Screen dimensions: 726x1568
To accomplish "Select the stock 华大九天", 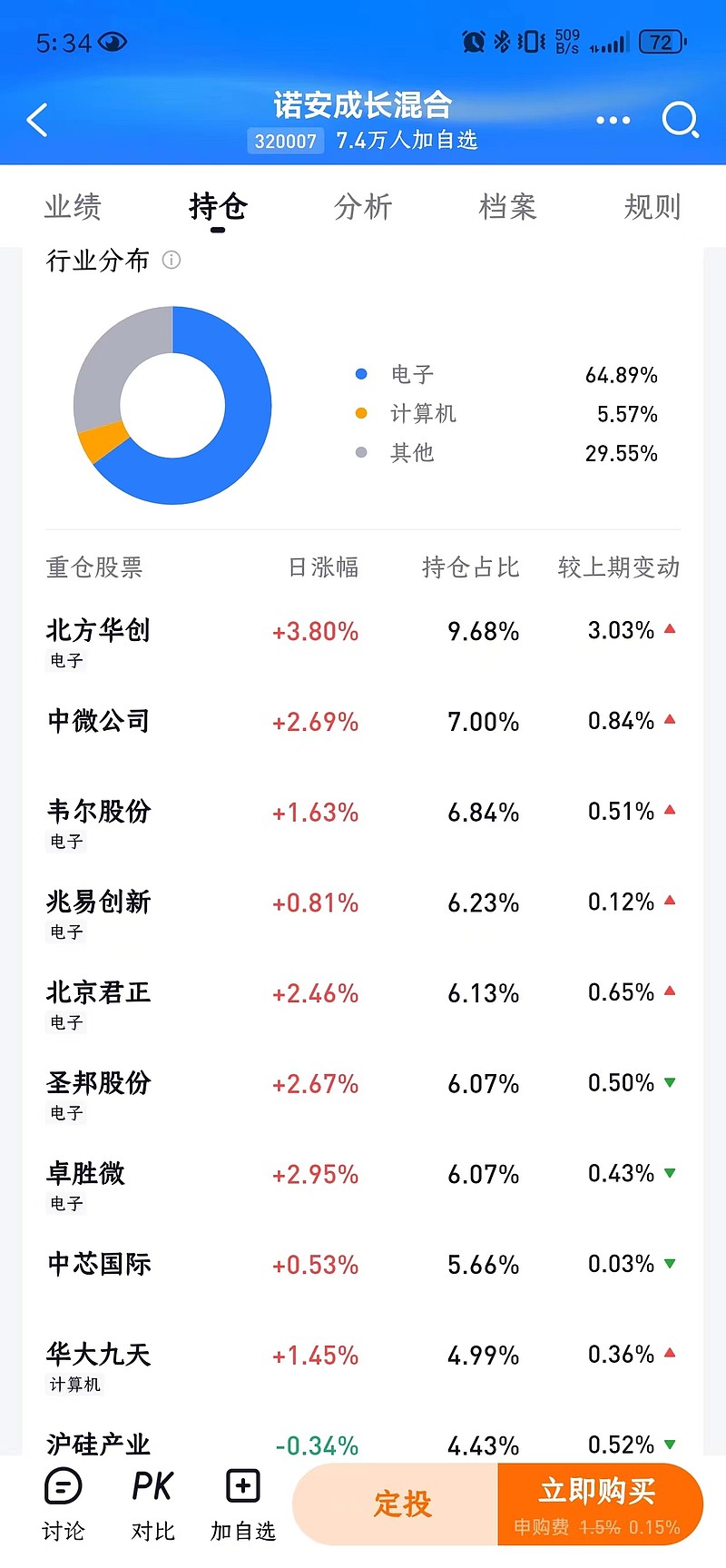I will [x=96, y=1356].
